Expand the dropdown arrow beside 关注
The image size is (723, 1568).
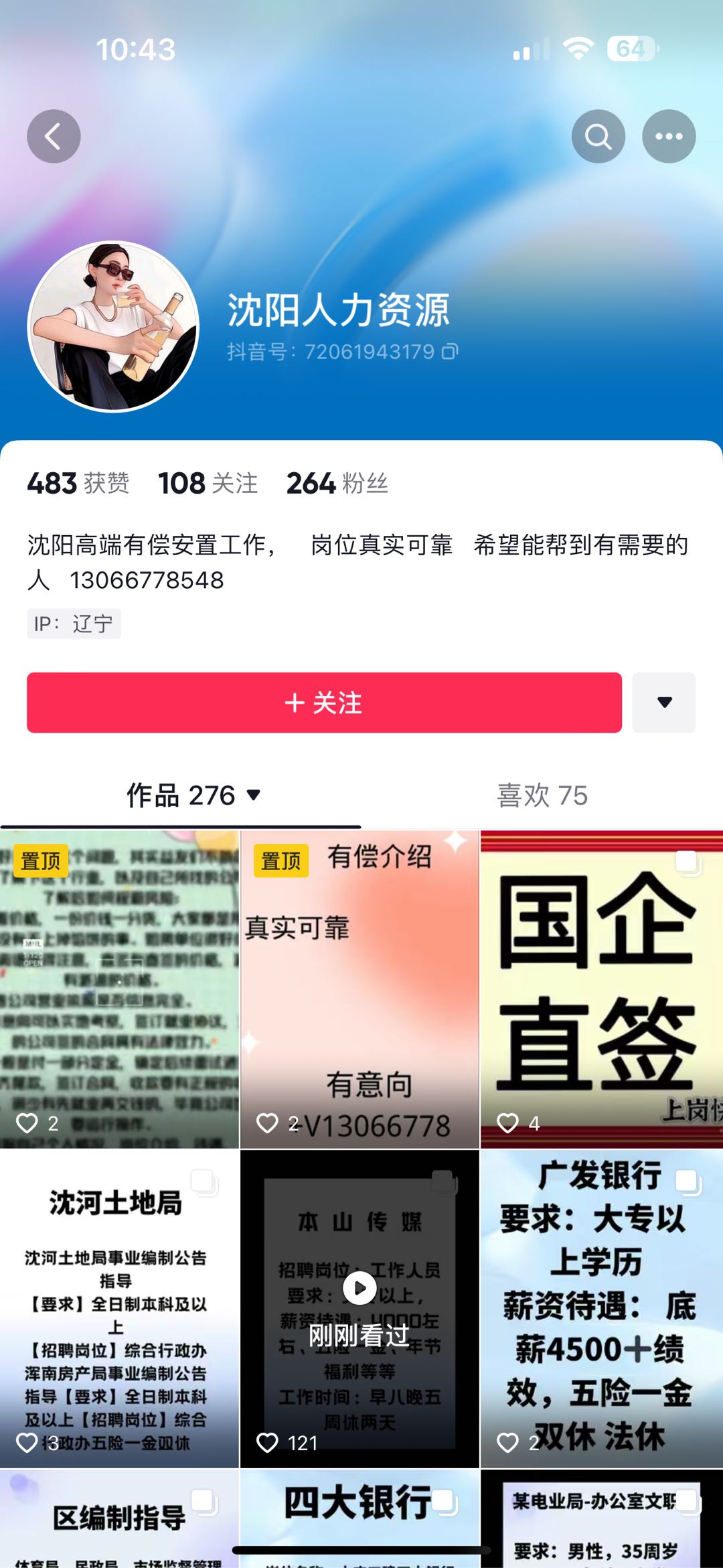pos(664,703)
